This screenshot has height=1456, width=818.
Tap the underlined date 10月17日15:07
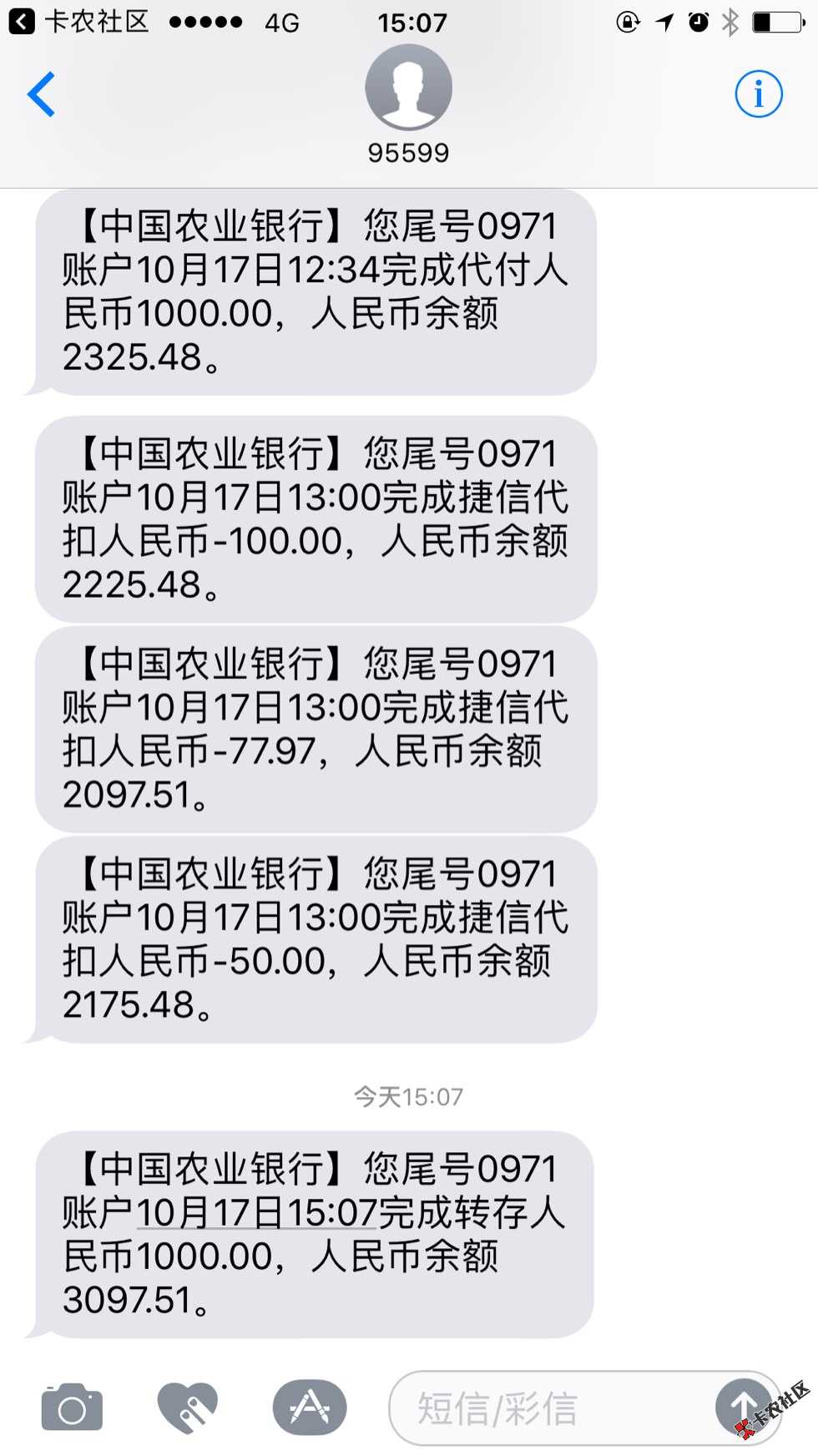(257, 1213)
